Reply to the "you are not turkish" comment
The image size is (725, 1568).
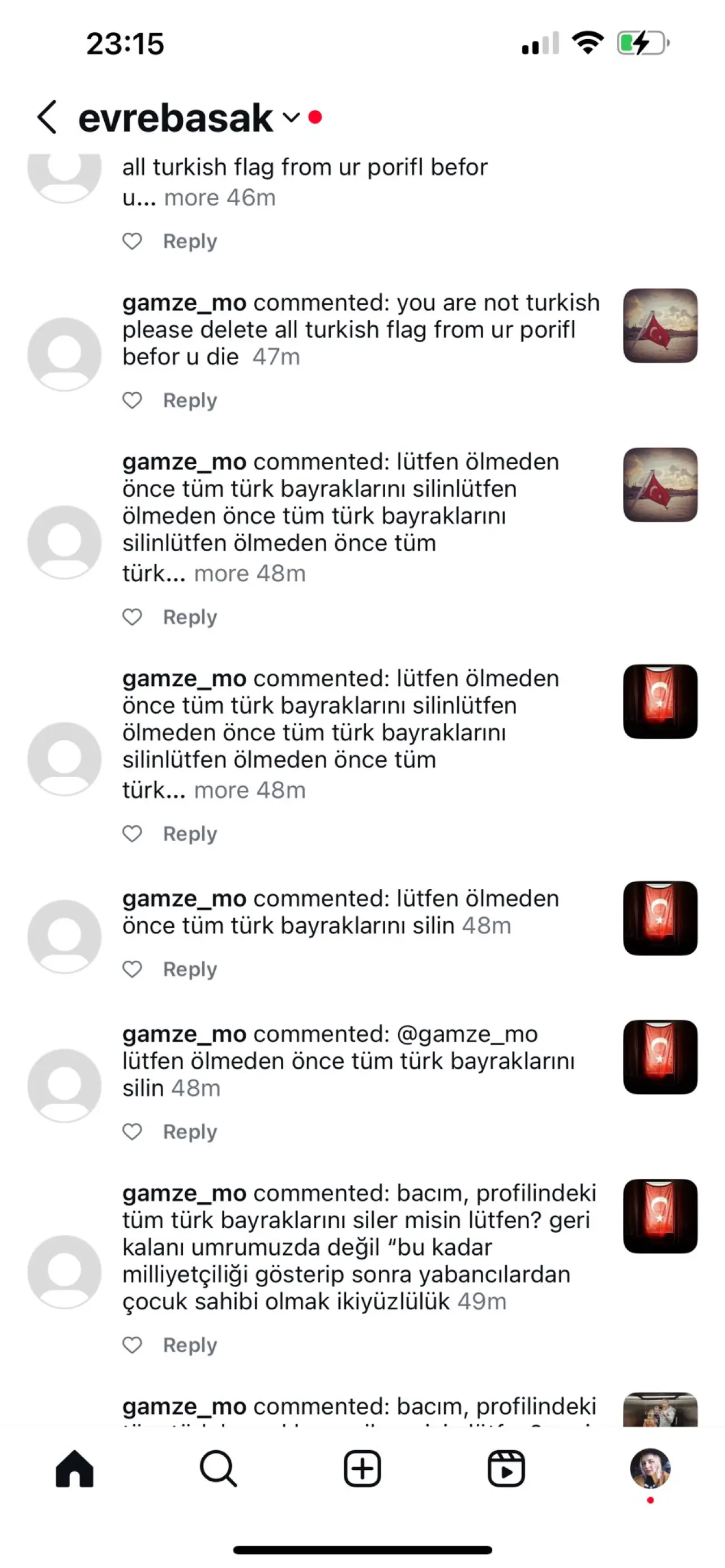click(190, 400)
